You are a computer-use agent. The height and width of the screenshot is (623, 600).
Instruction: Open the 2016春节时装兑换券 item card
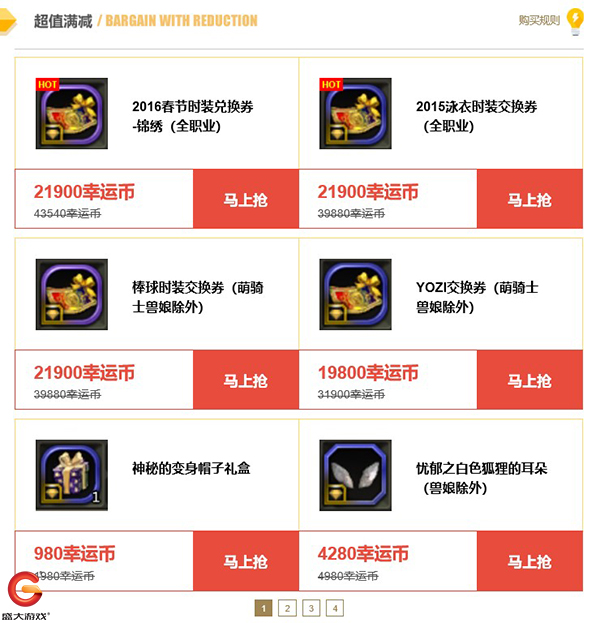point(71,114)
